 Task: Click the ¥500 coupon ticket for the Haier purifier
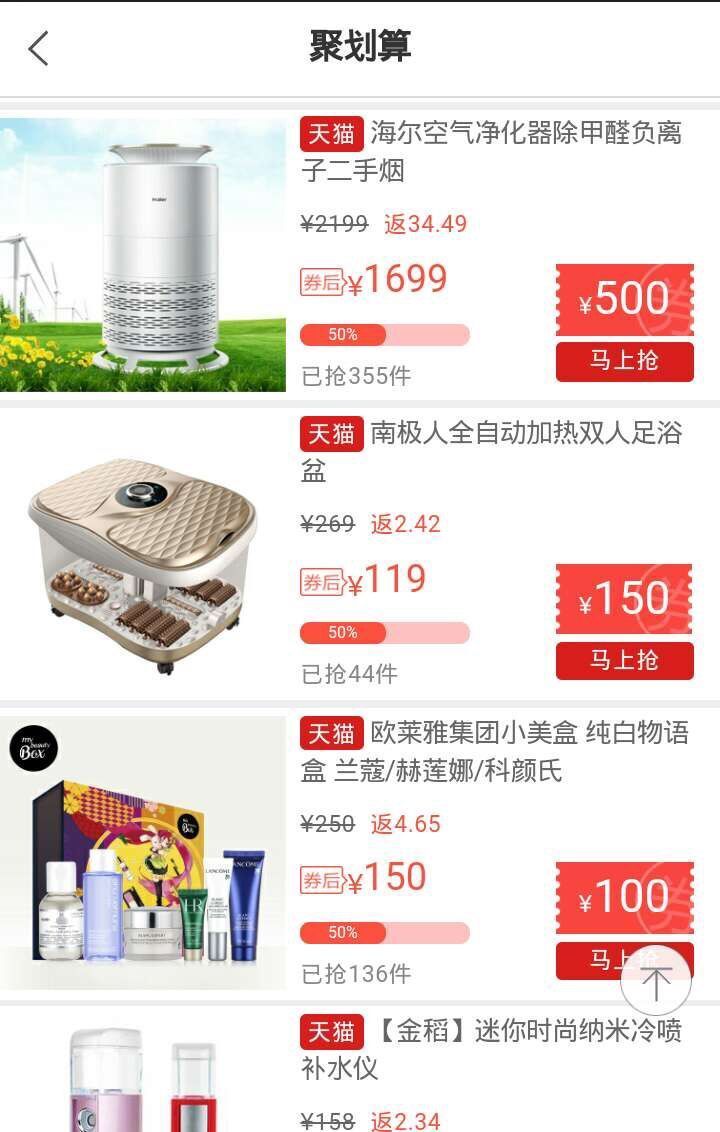[x=623, y=298]
